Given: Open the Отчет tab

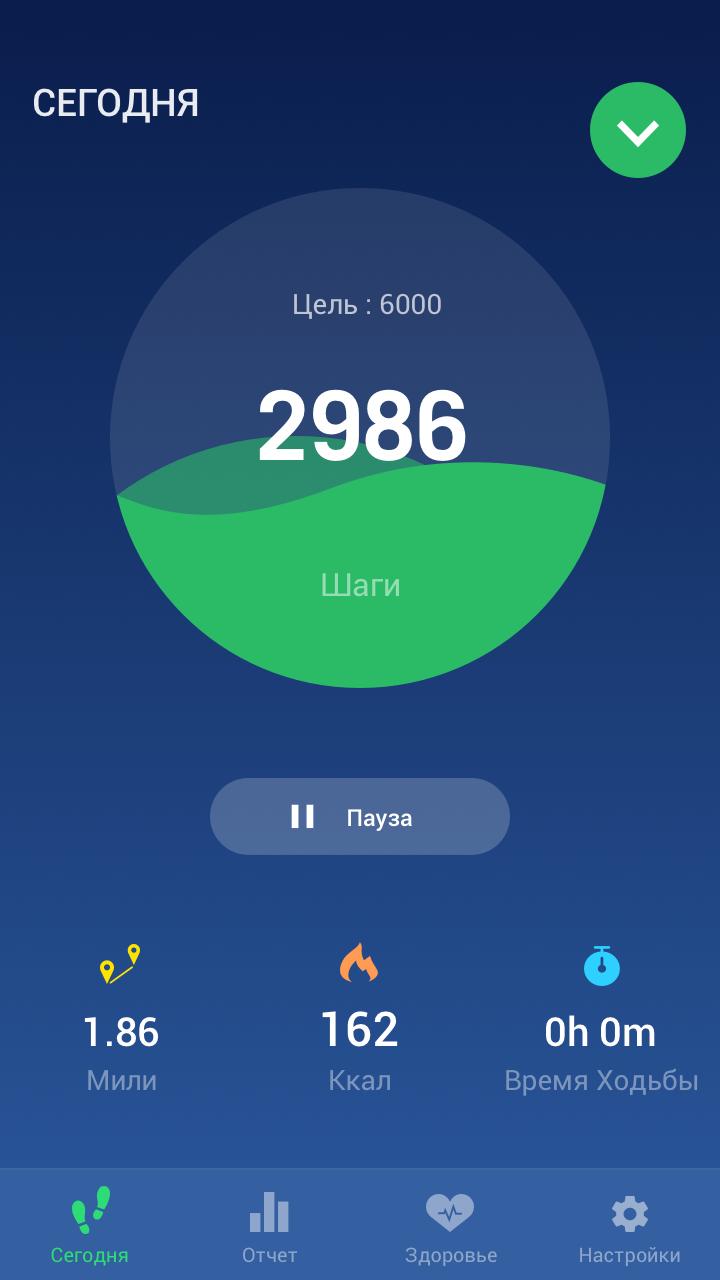Looking at the screenshot, I should [x=270, y=1225].
